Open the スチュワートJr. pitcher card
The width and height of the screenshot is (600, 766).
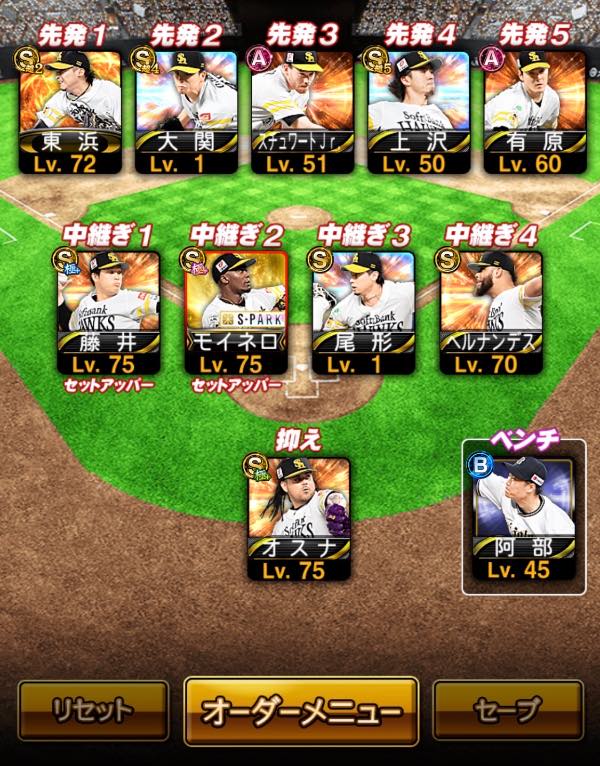point(302,112)
